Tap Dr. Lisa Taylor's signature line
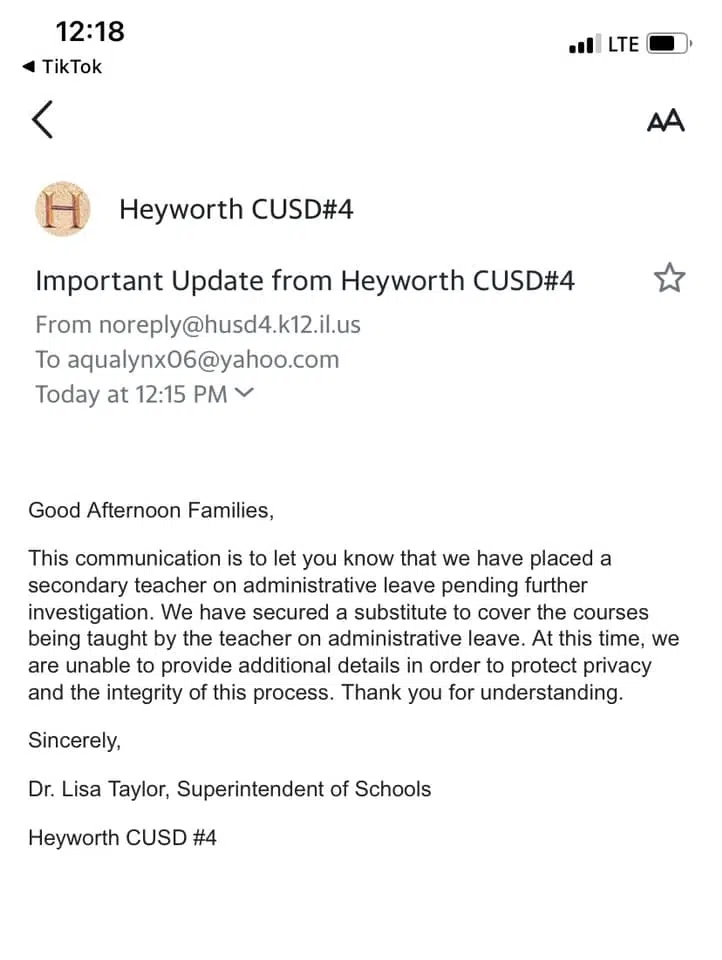This screenshot has height=960, width=722. 229,789
